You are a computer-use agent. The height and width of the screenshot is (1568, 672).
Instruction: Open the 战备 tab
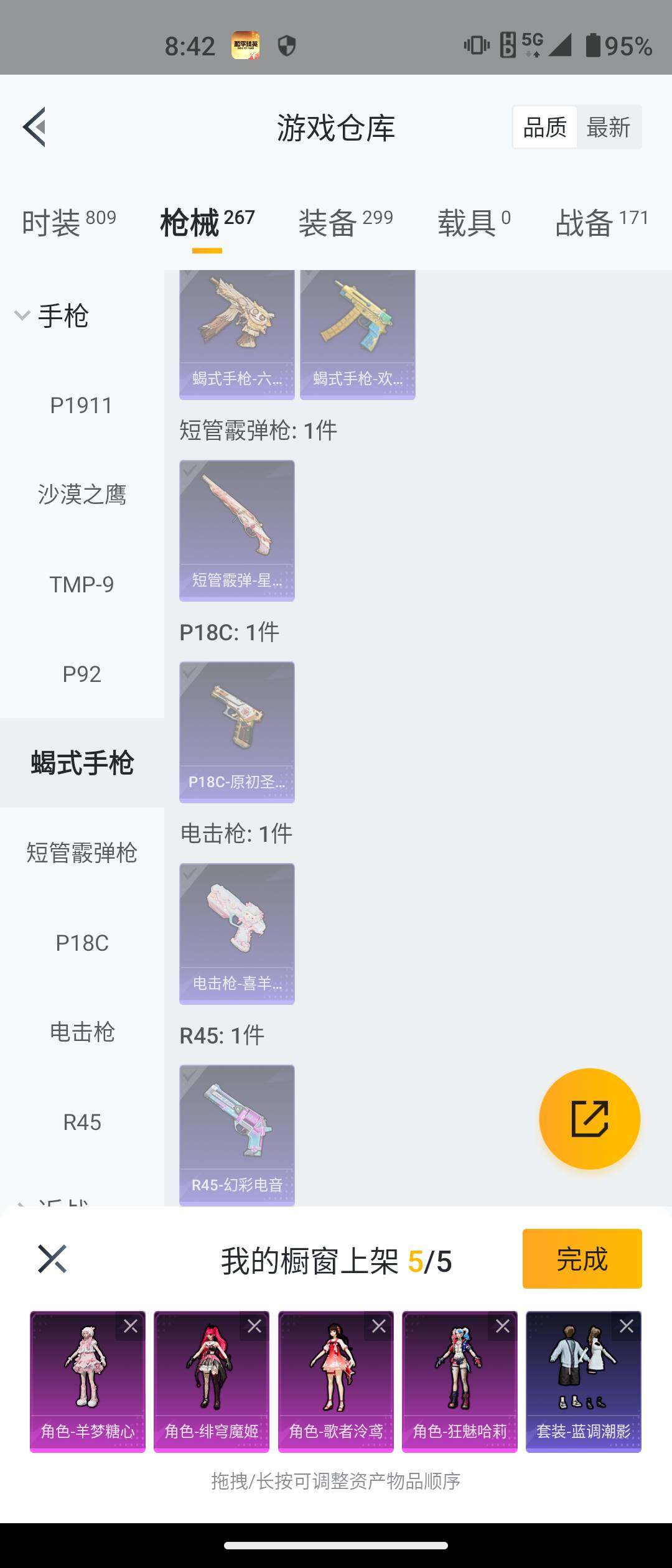click(x=601, y=223)
